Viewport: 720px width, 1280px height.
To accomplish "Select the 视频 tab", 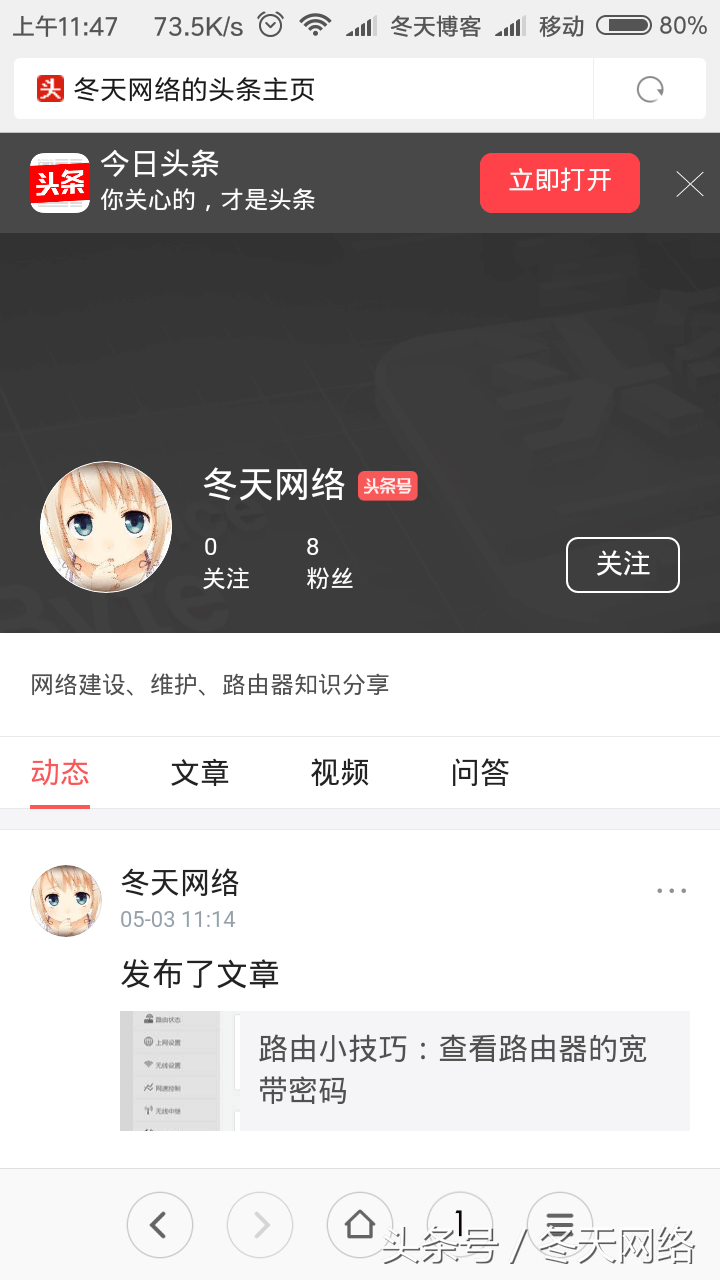I will pos(340,772).
